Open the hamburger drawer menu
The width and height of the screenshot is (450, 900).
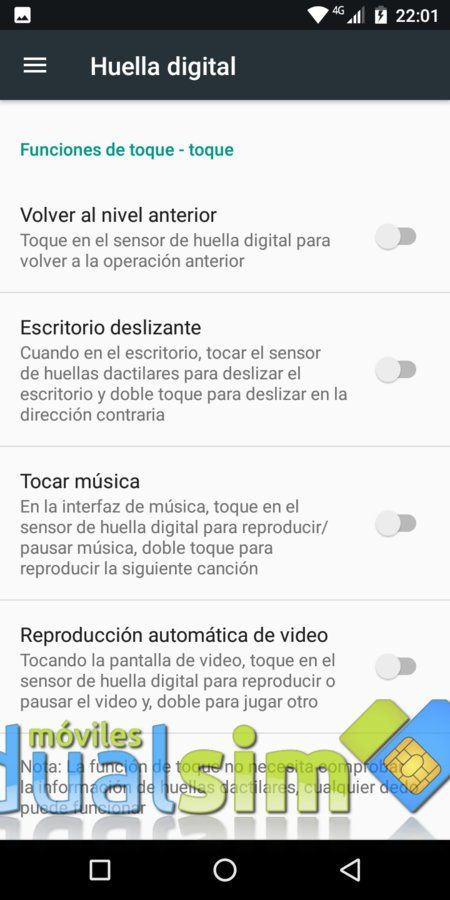pyautogui.click(x=34, y=66)
